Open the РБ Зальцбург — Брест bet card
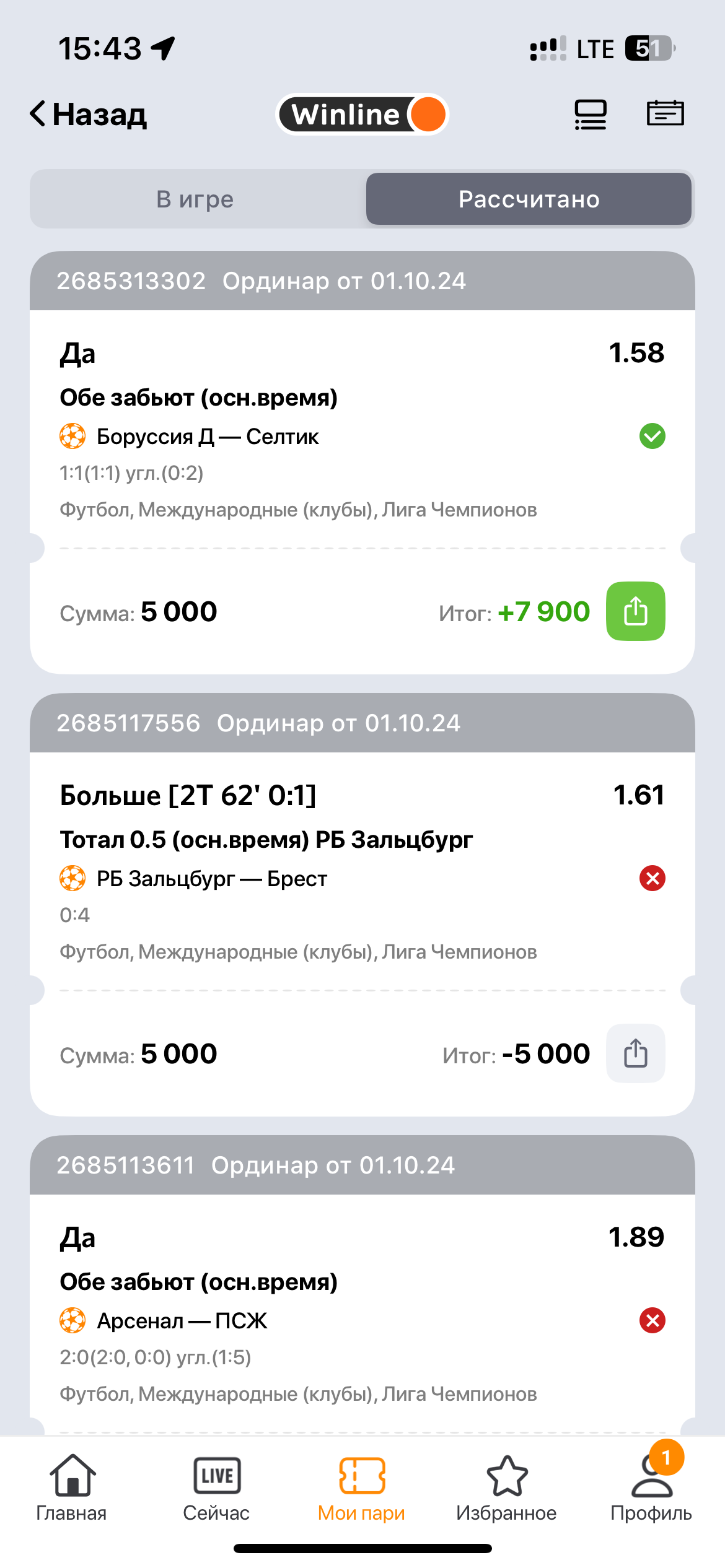This screenshot has height=1568, width=725. (x=362, y=905)
